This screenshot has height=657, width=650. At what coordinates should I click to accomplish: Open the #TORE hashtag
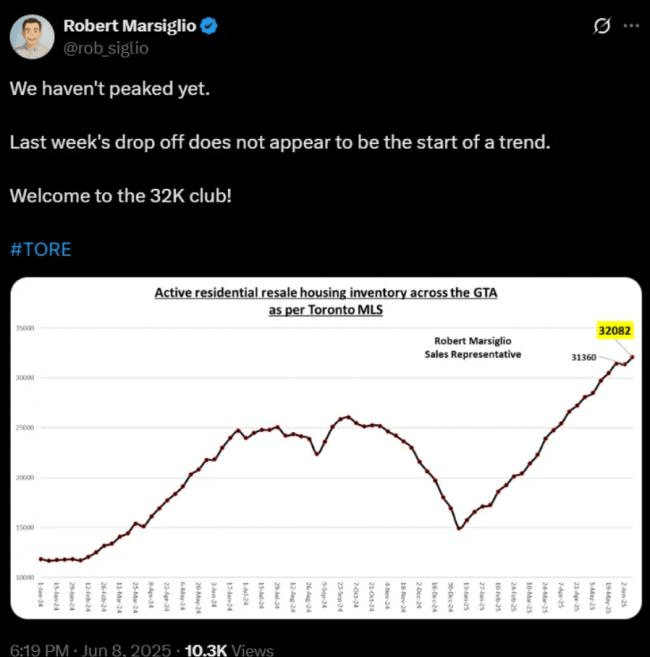[x=40, y=249]
